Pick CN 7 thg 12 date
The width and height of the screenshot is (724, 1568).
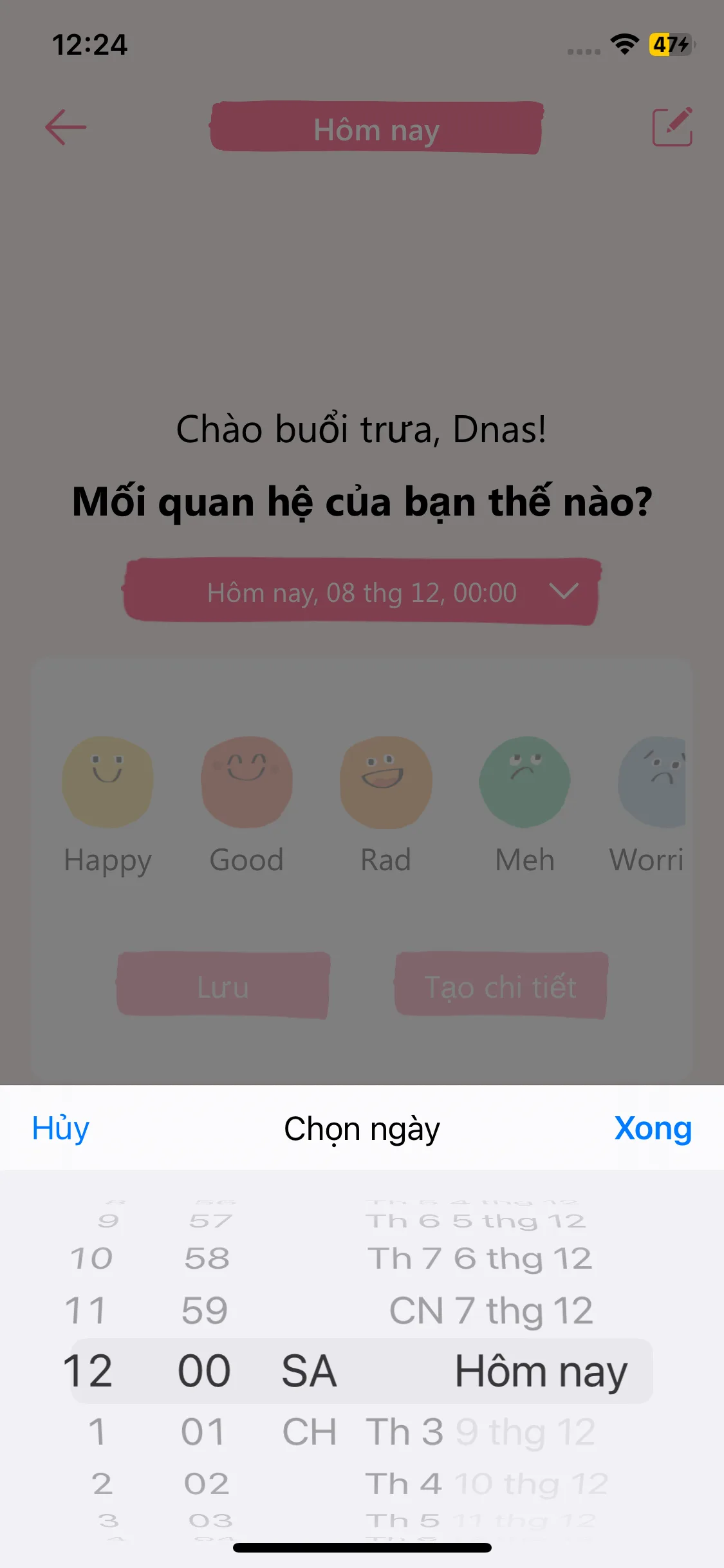490,1311
